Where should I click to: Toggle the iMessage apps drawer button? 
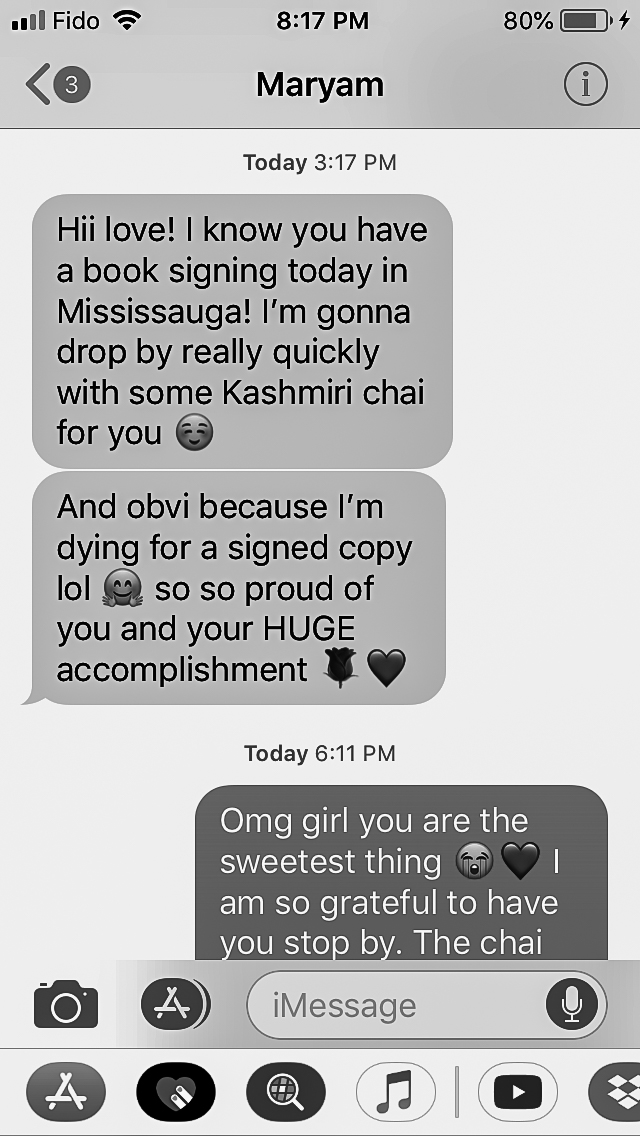[x=174, y=1004]
